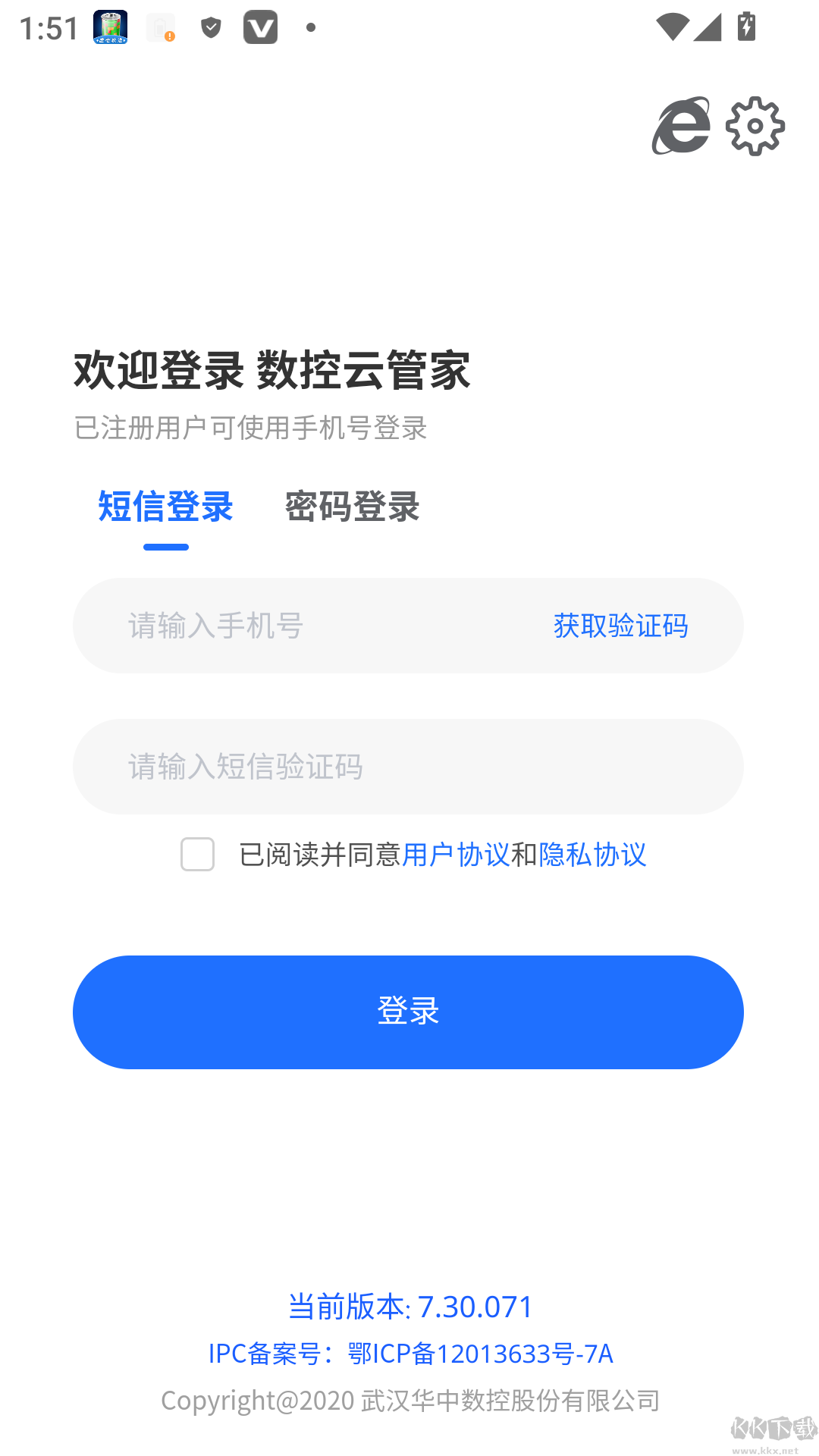
Task: Tap the Wi-Fi indicator icon
Action: pos(671,27)
